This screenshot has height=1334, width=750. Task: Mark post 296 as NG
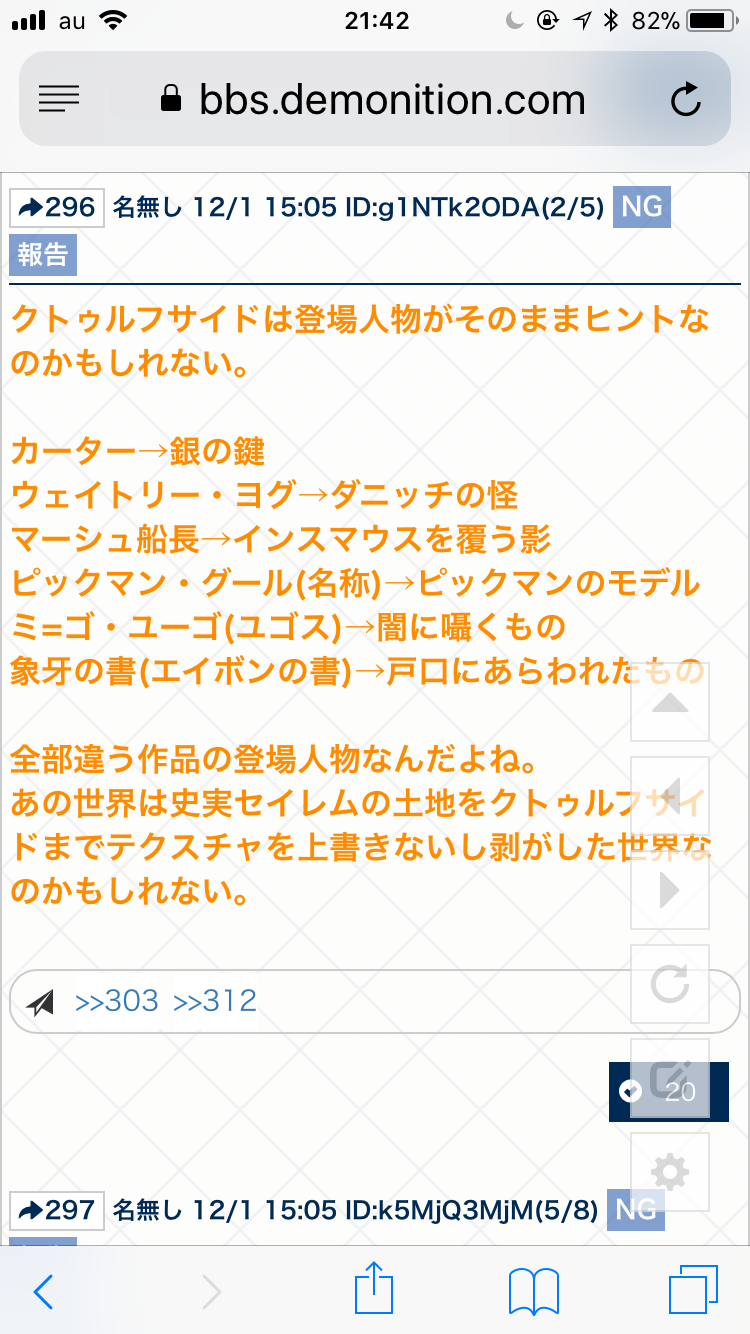[641, 208]
